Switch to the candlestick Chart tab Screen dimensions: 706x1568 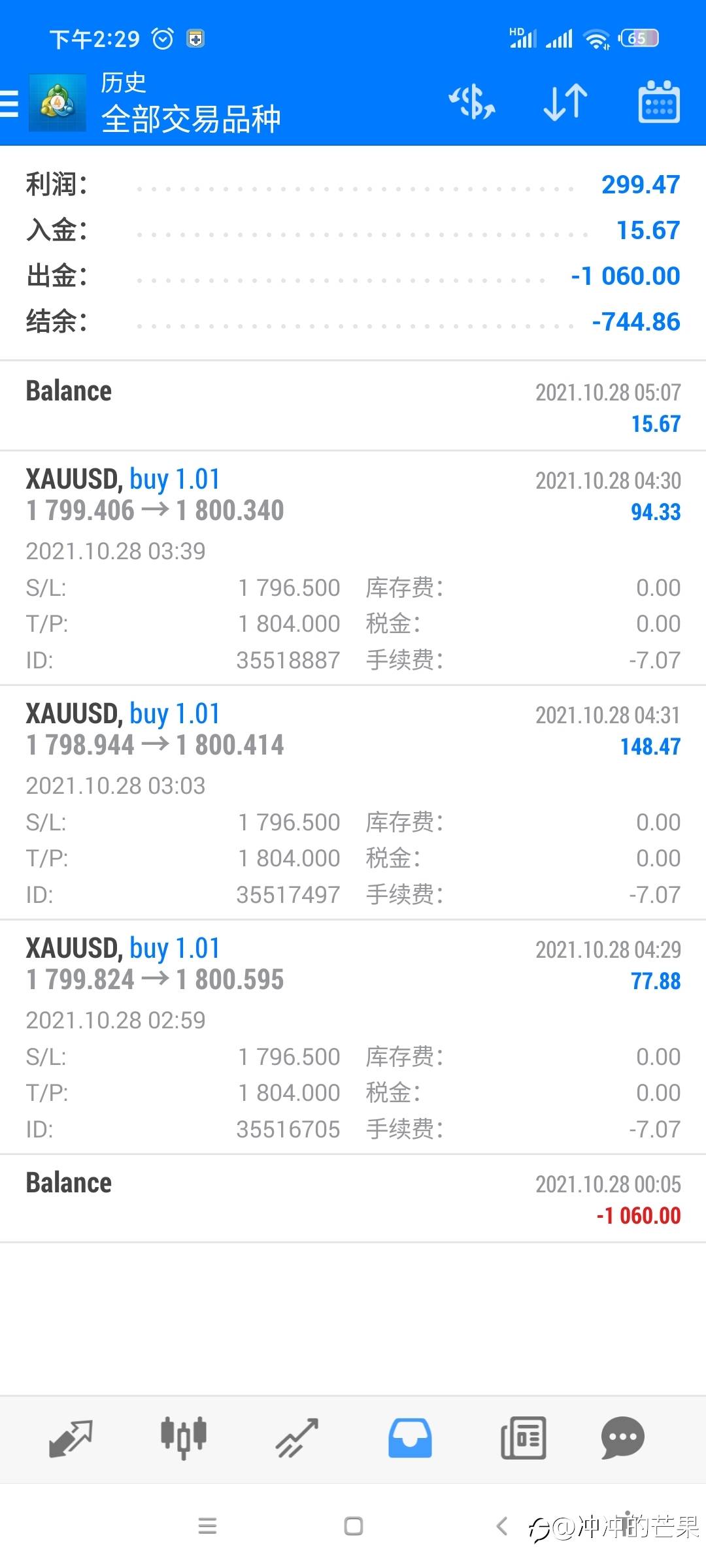pyautogui.click(x=184, y=1439)
